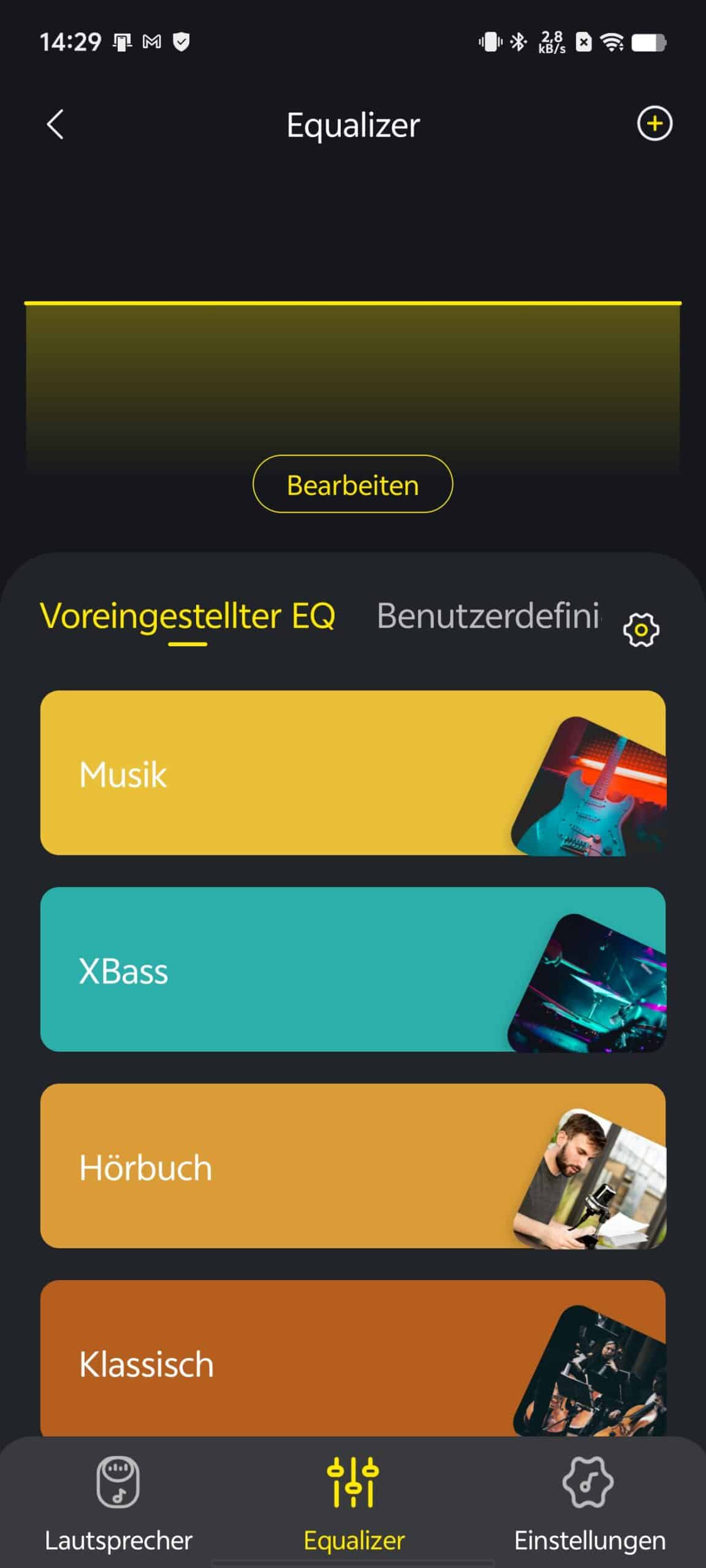
Task: Select the XBass preset card
Action: (353, 969)
